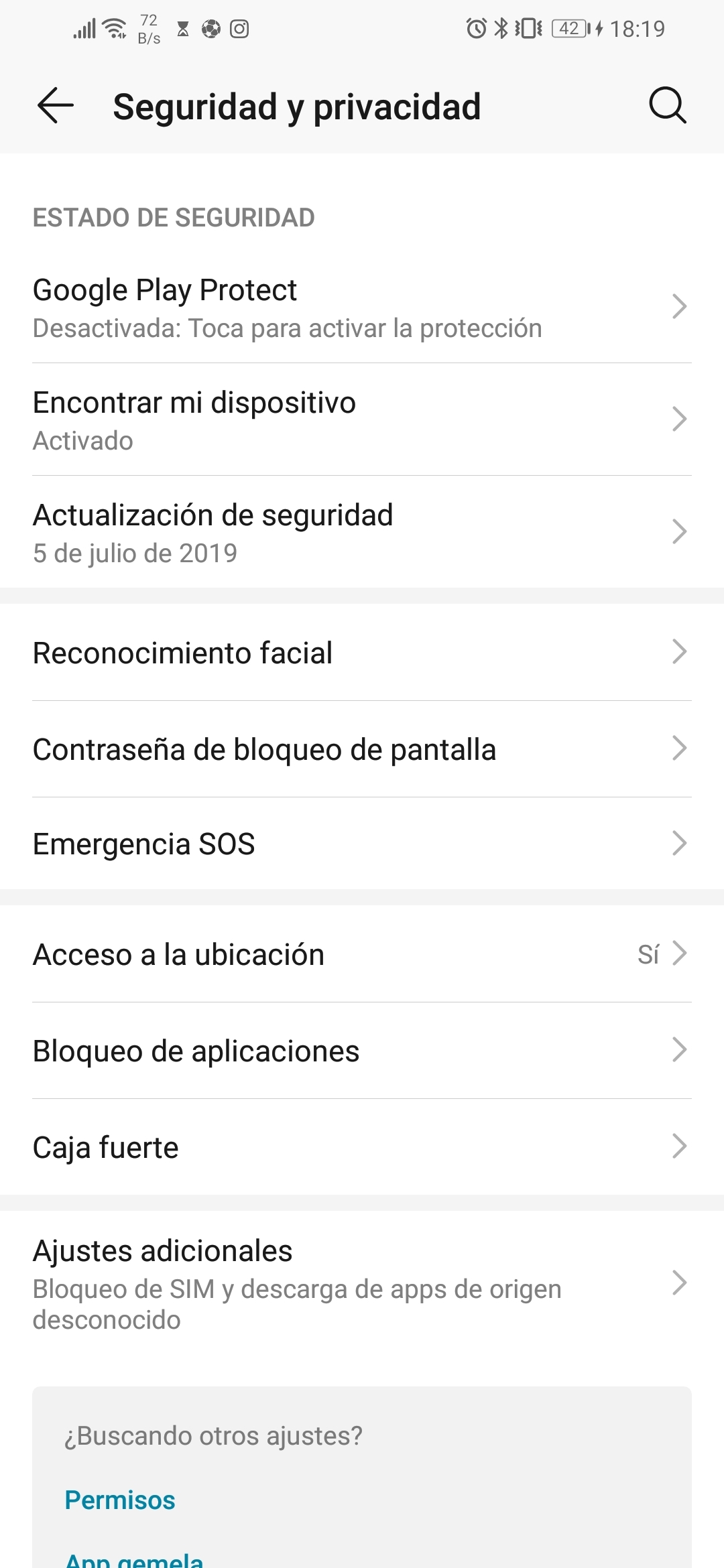Tap the soccer ball notification icon

pos(212,29)
